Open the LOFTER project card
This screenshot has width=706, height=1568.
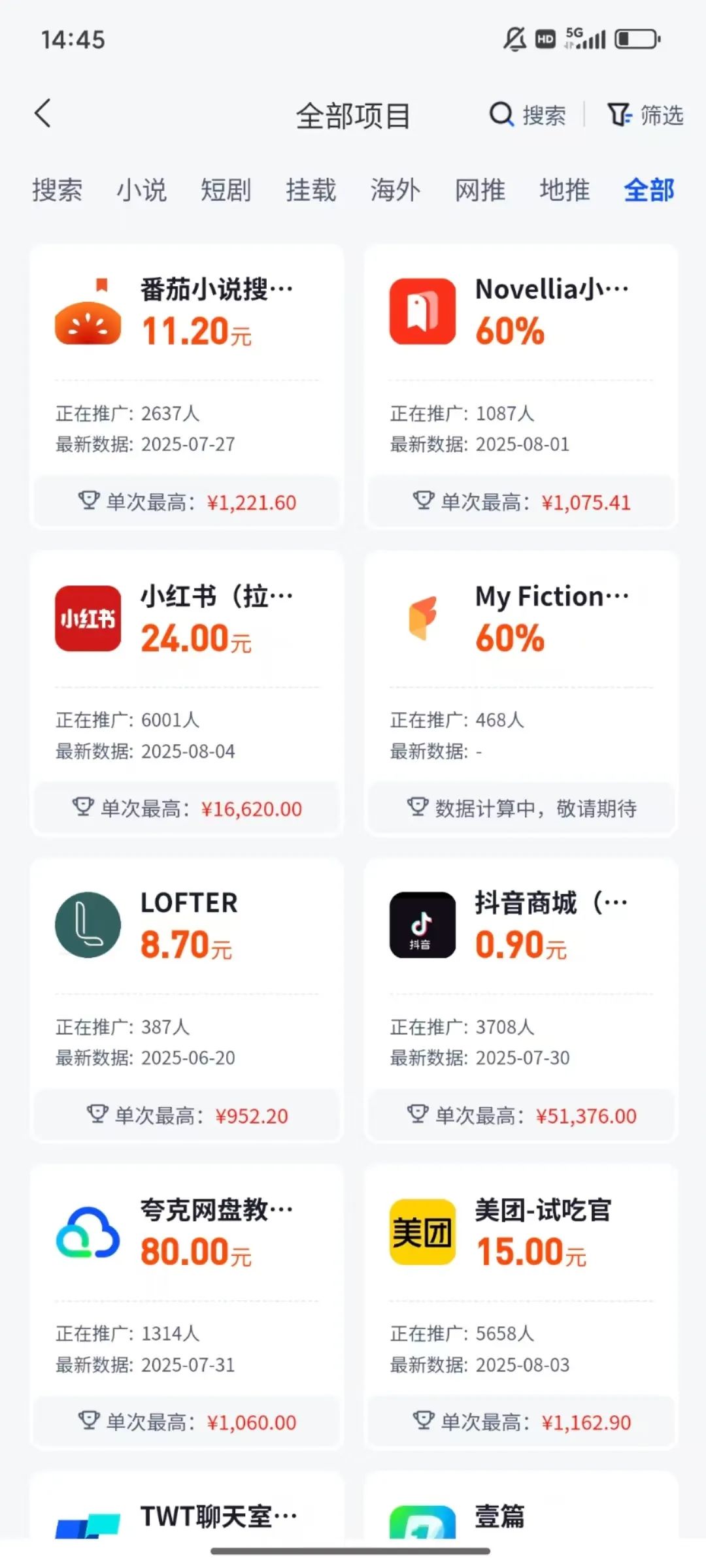click(x=187, y=1000)
